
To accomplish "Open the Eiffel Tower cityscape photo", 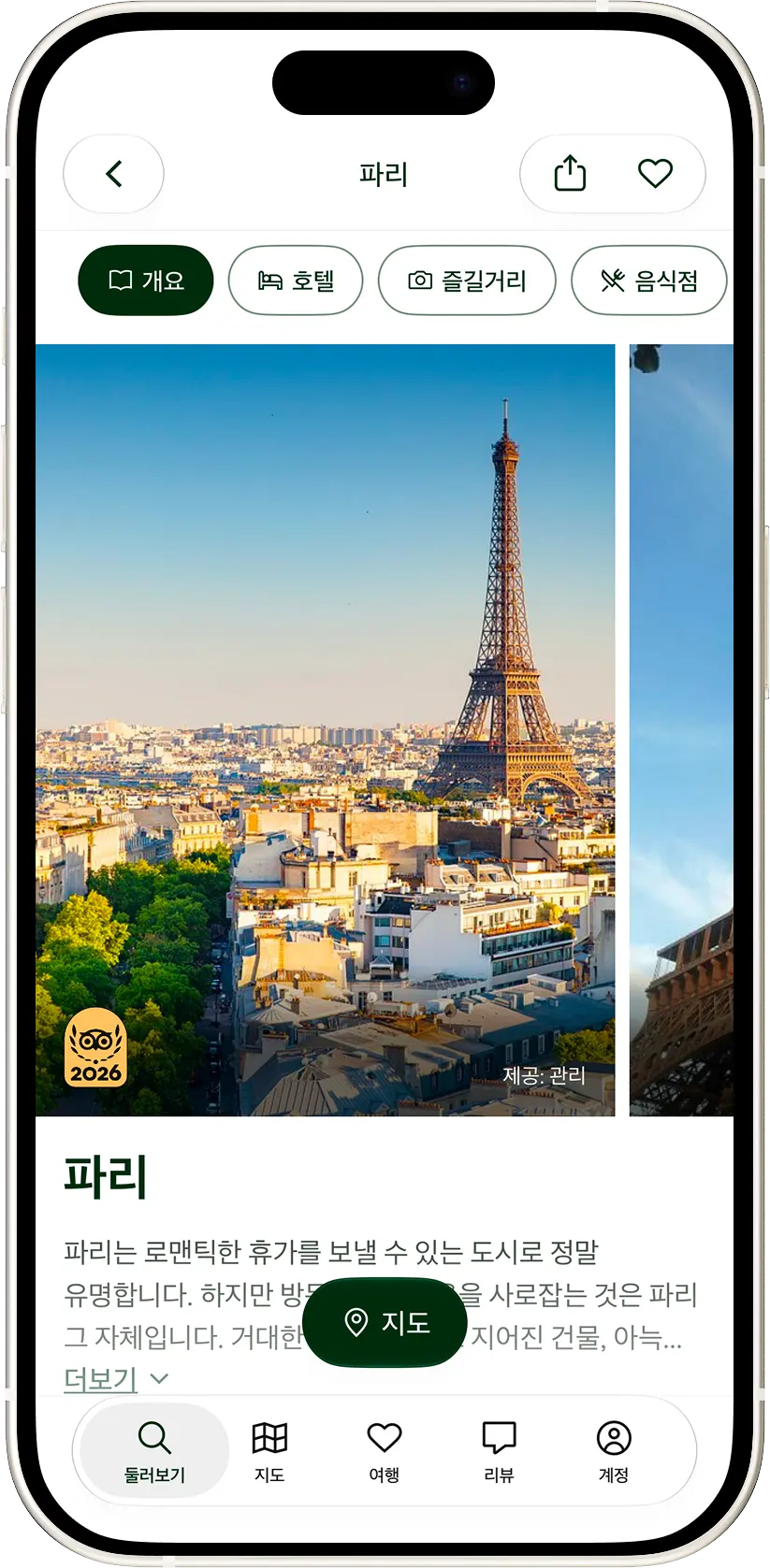I will [x=326, y=730].
